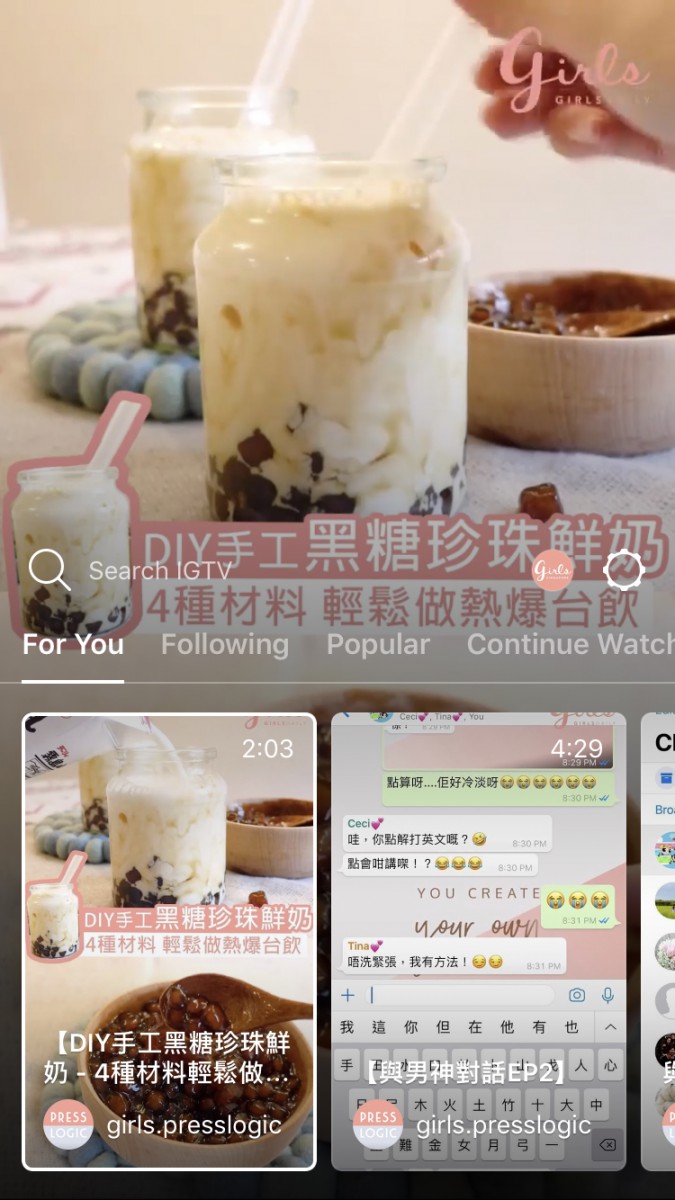Switch to the Following tab
This screenshot has height=1200, width=675.
[x=225, y=645]
